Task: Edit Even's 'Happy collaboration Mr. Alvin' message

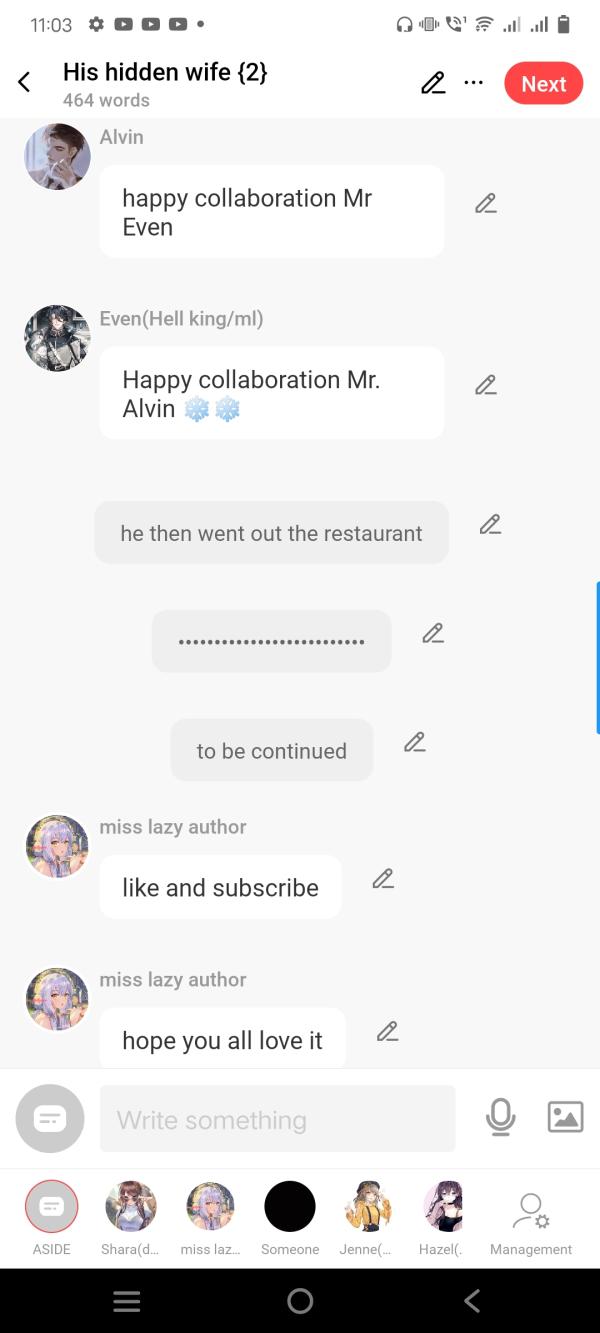Action: pos(486,385)
